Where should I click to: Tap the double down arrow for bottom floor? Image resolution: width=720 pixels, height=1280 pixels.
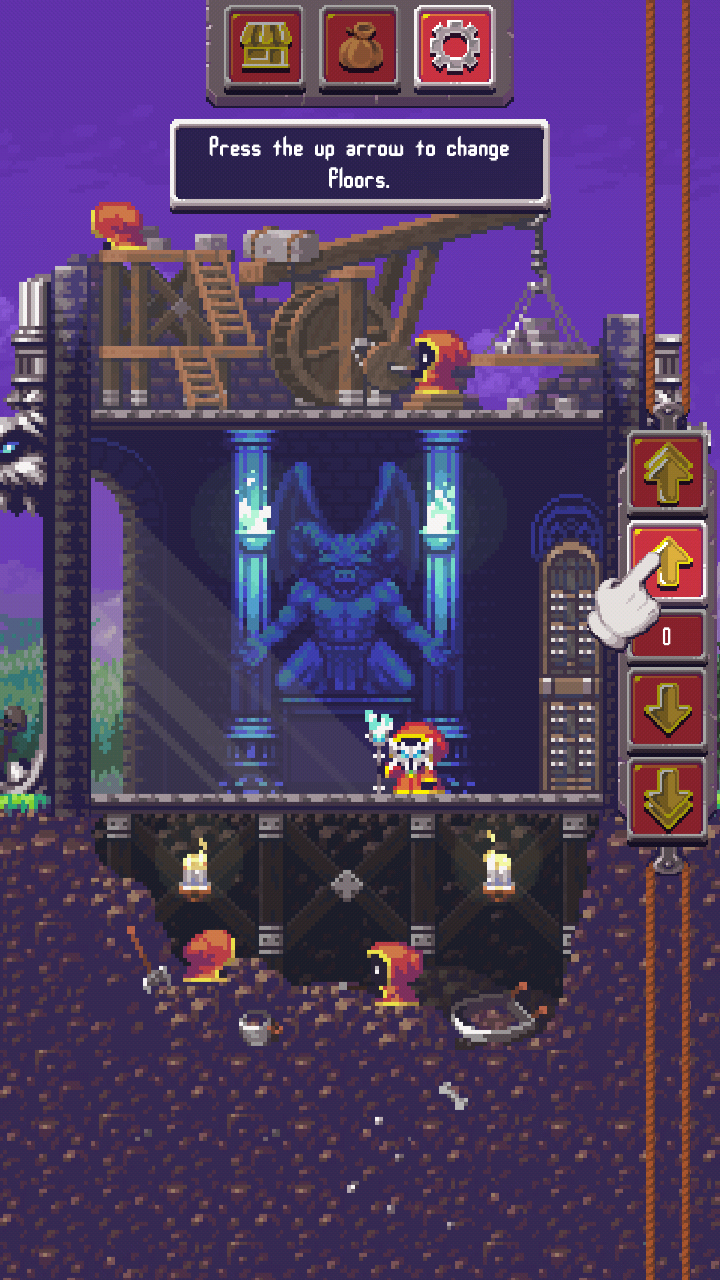tap(668, 796)
